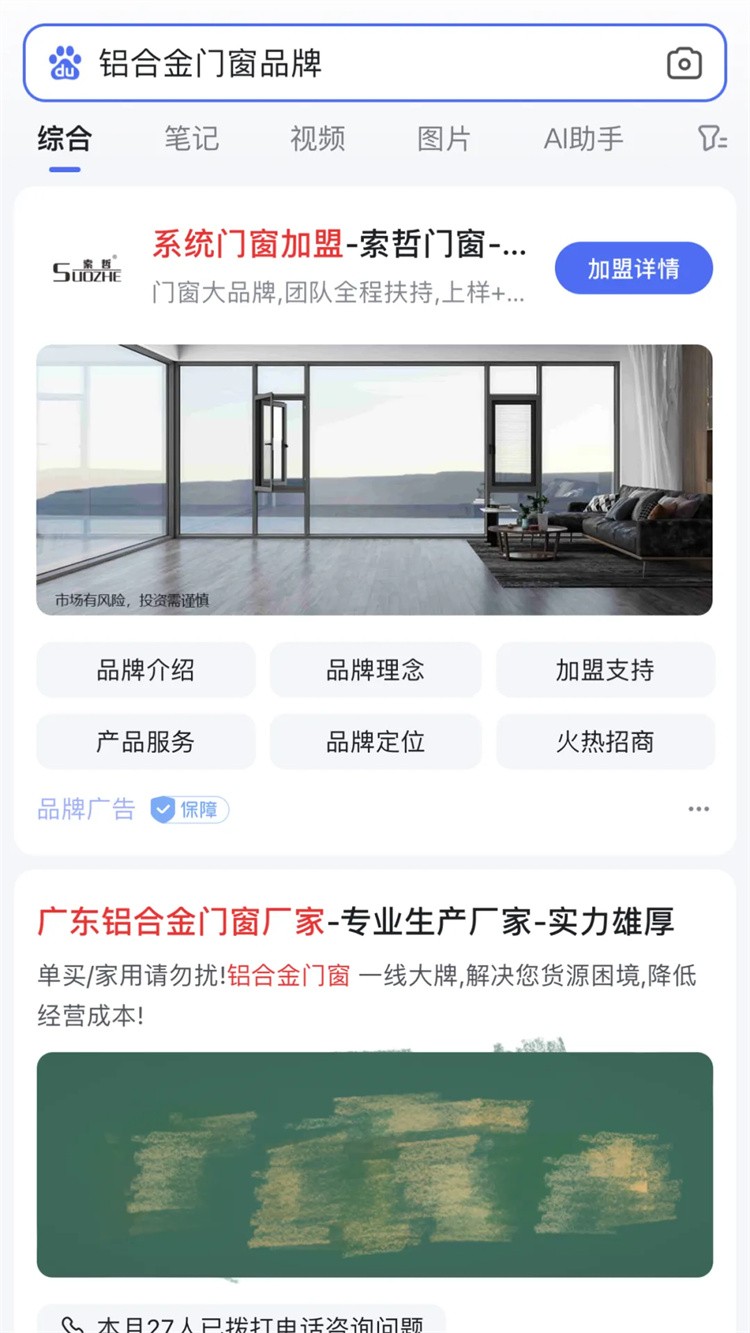Open the 索哲门窗 room window ad picture
The image size is (750, 1333).
[x=374, y=479]
